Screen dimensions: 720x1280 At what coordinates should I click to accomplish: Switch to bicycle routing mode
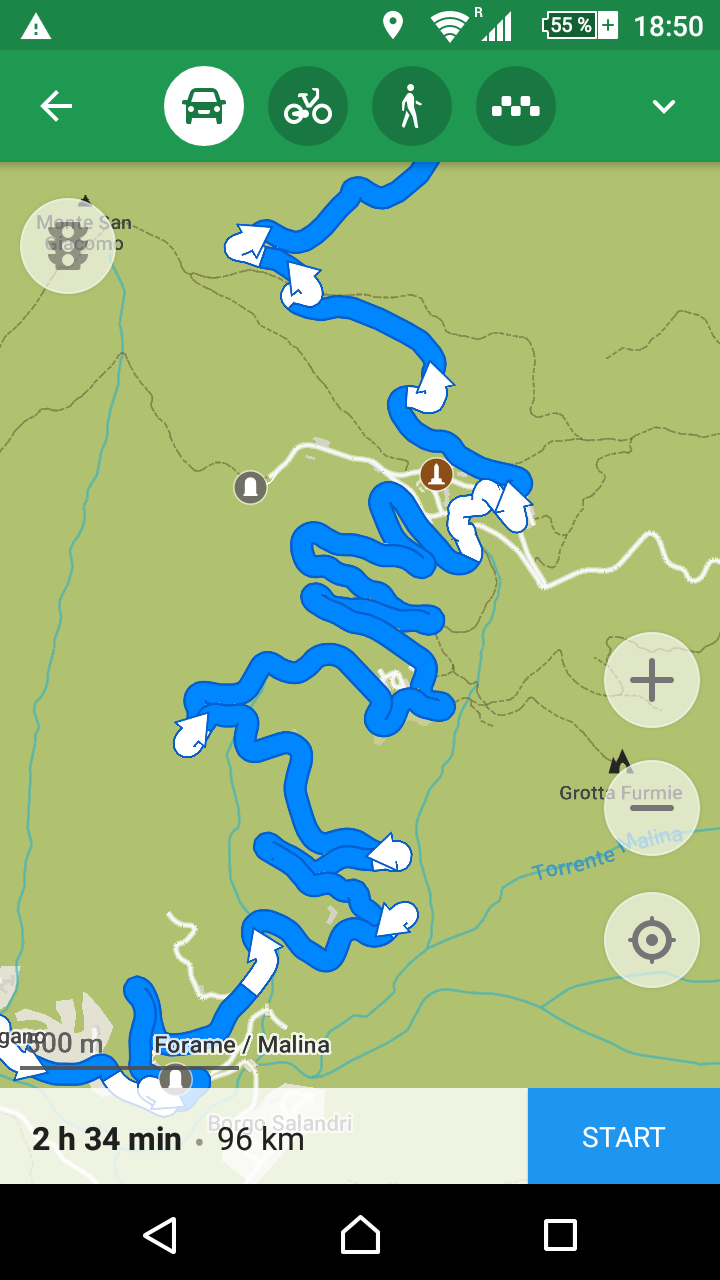pyautogui.click(x=308, y=106)
